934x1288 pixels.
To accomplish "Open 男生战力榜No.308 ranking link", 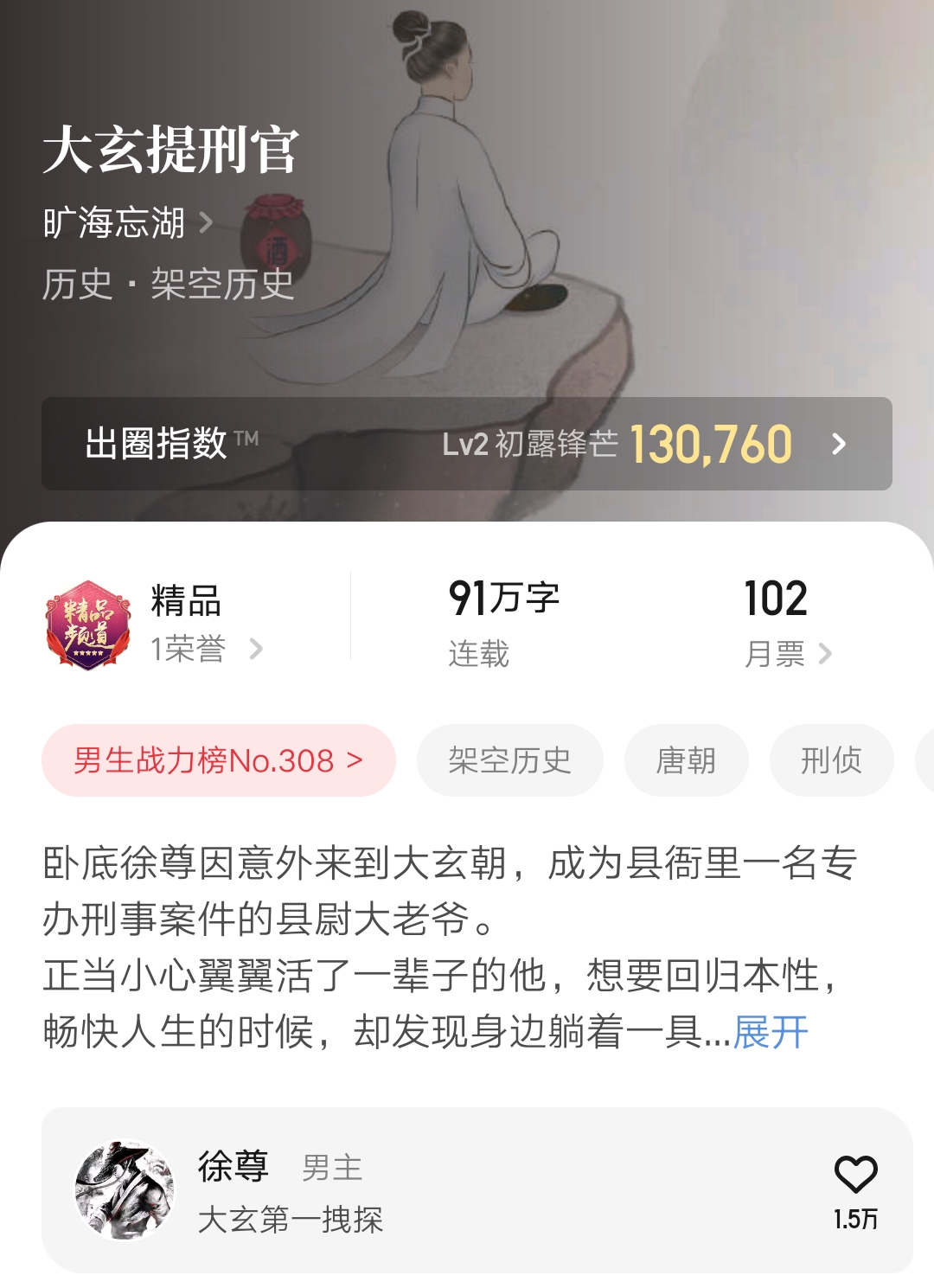I will pyautogui.click(x=216, y=759).
